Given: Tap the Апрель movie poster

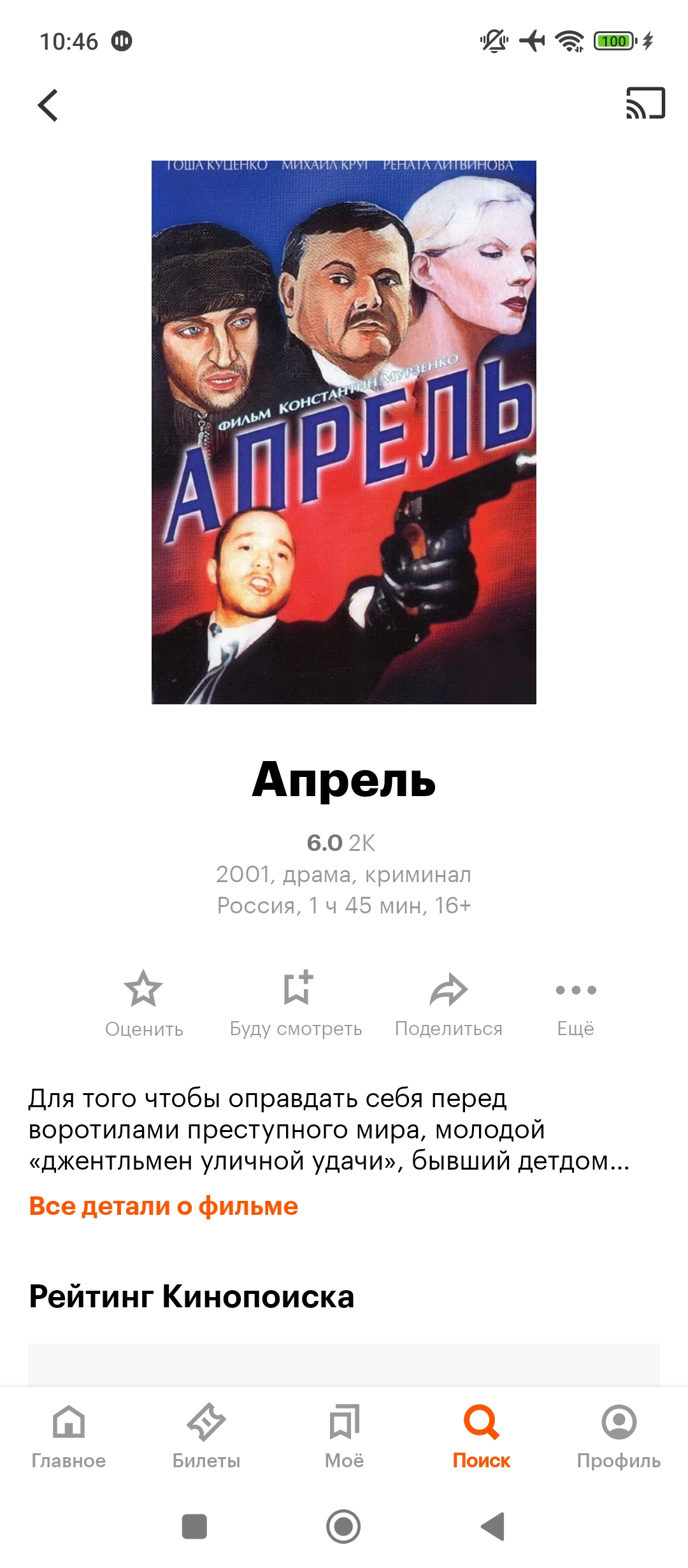Looking at the screenshot, I should 344,432.
